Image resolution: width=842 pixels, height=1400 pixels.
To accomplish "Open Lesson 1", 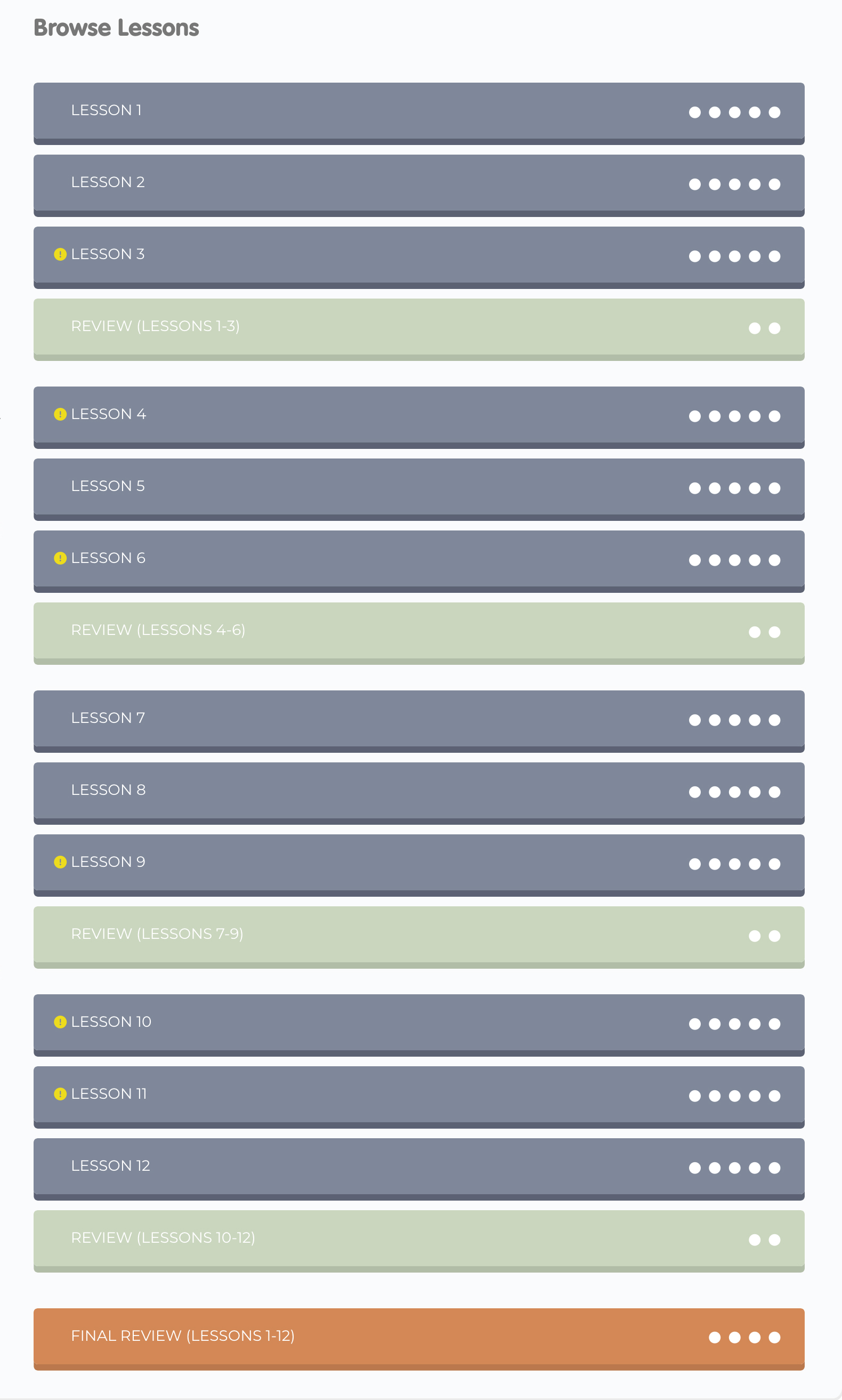I will 419,111.
